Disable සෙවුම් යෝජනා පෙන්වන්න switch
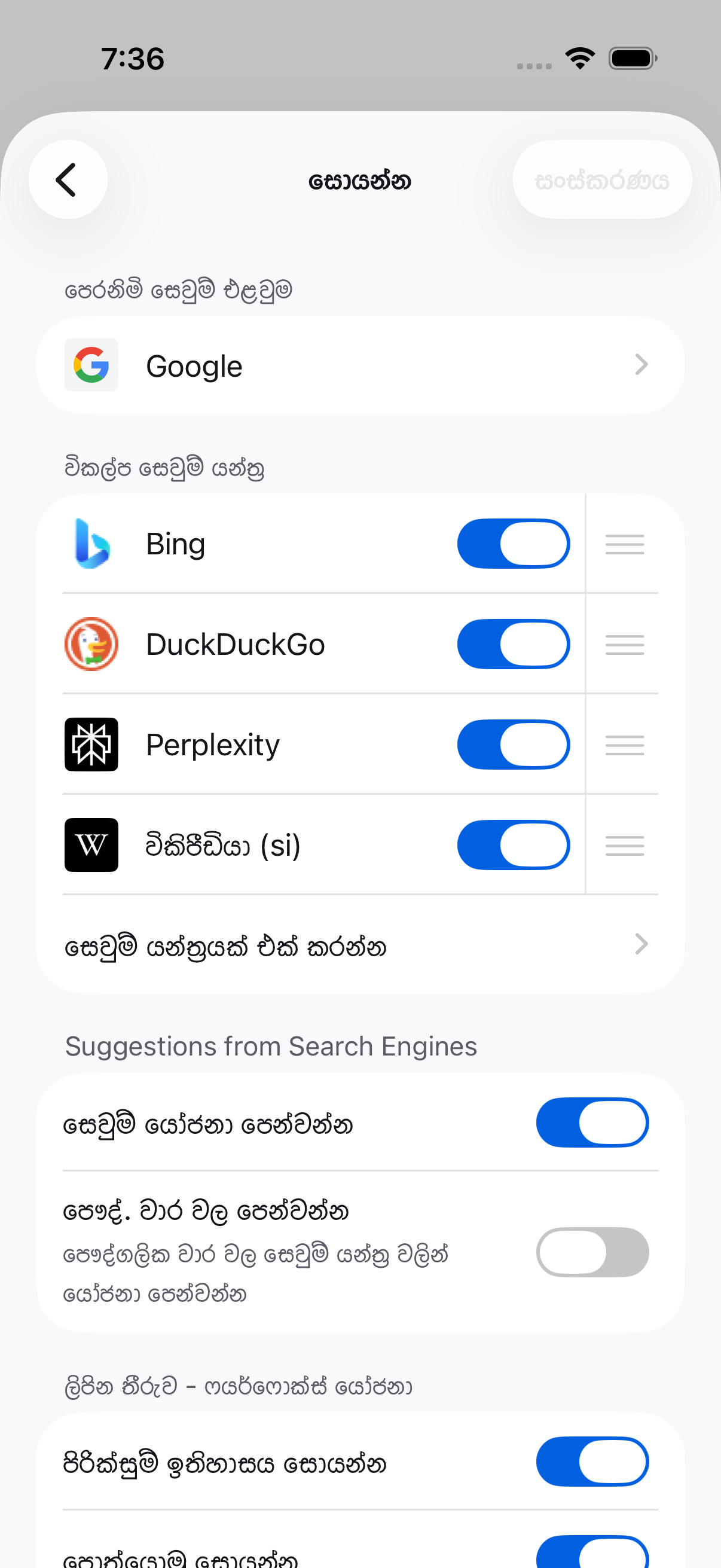This screenshot has width=721, height=1568. (x=591, y=1122)
